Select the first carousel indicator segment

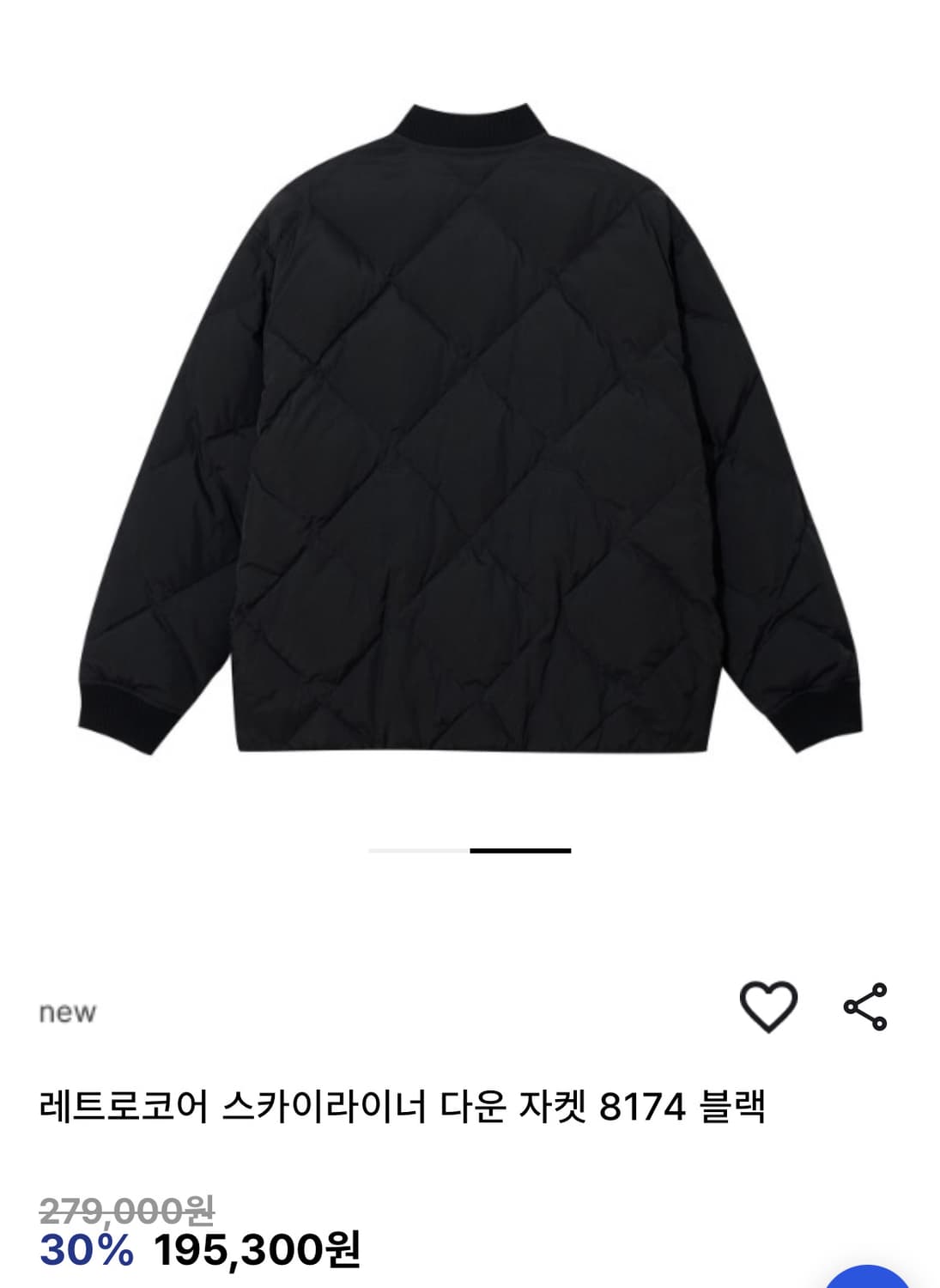pos(419,850)
